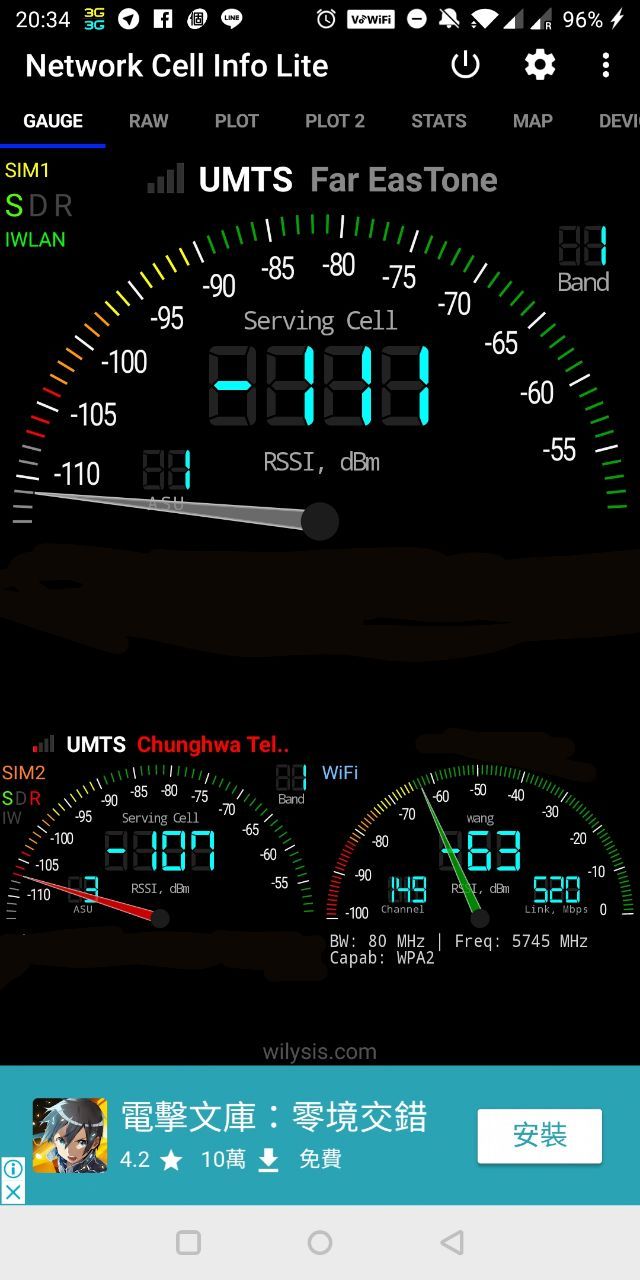The height and width of the screenshot is (1280, 640).
Task: Open the overflow menu
Action: [605, 66]
